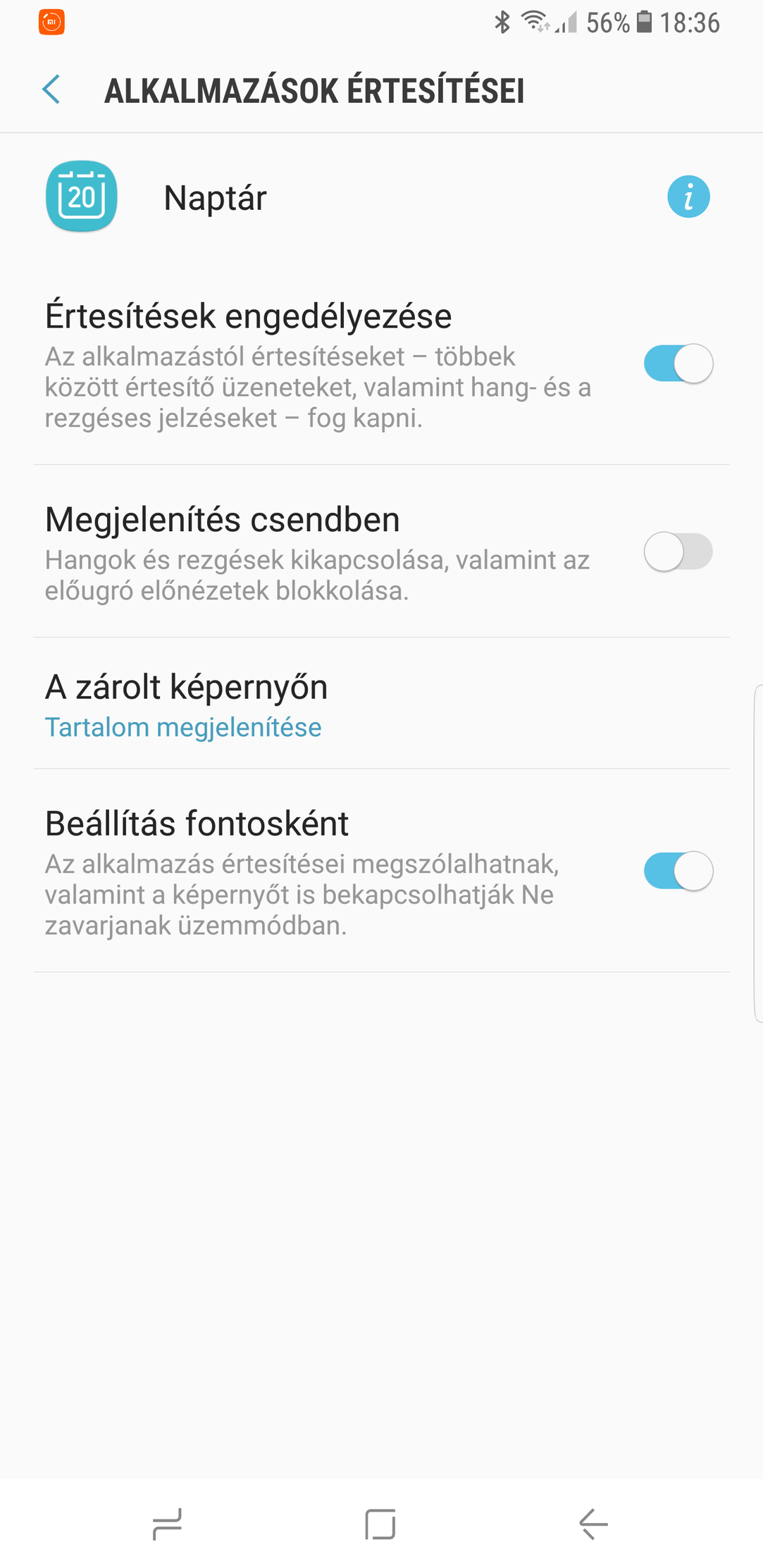763x1568 pixels.
Task: Tap the system home button
Action: [x=380, y=1524]
